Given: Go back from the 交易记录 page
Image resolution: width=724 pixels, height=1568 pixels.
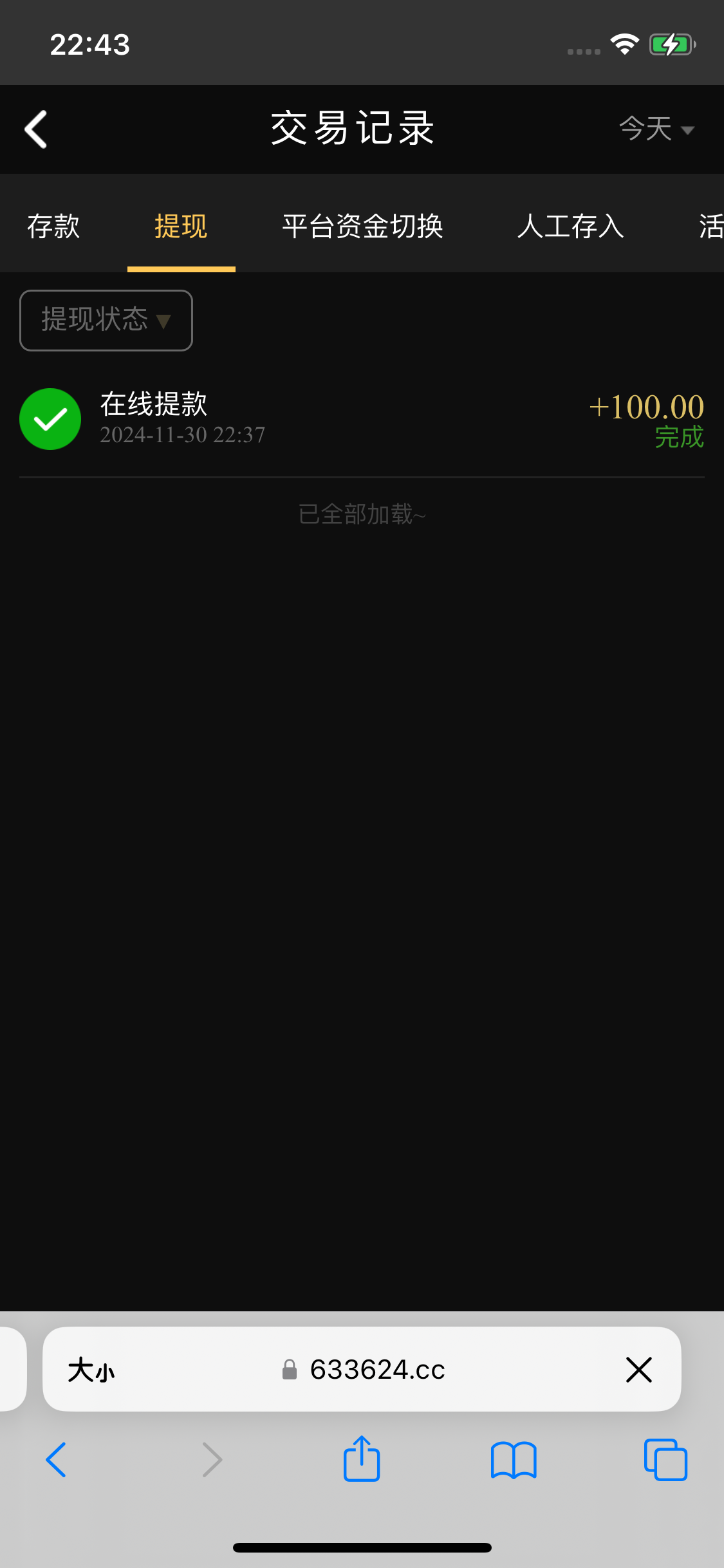Looking at the screenshot, I should (x=36, y=129).
